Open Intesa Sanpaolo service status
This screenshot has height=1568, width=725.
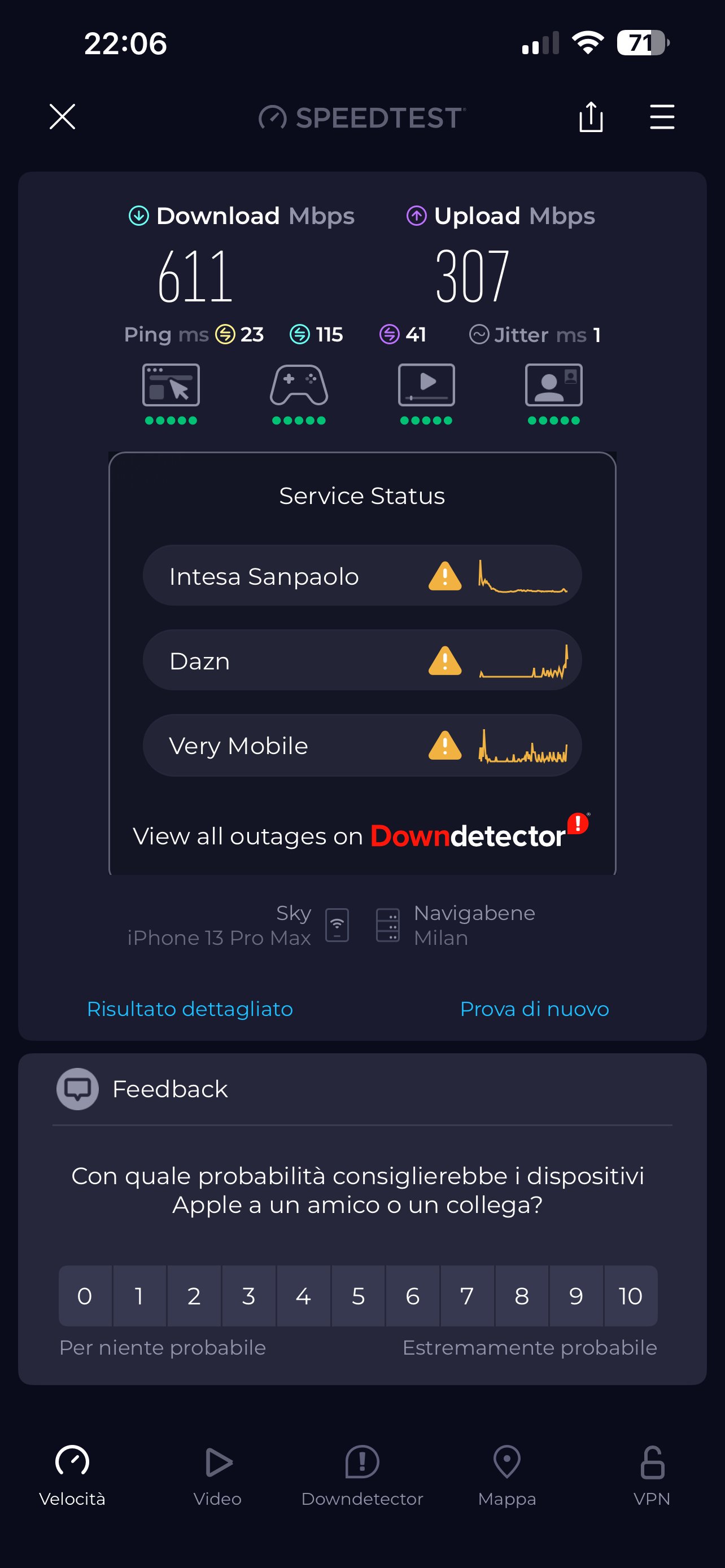(x=362, y=576)
